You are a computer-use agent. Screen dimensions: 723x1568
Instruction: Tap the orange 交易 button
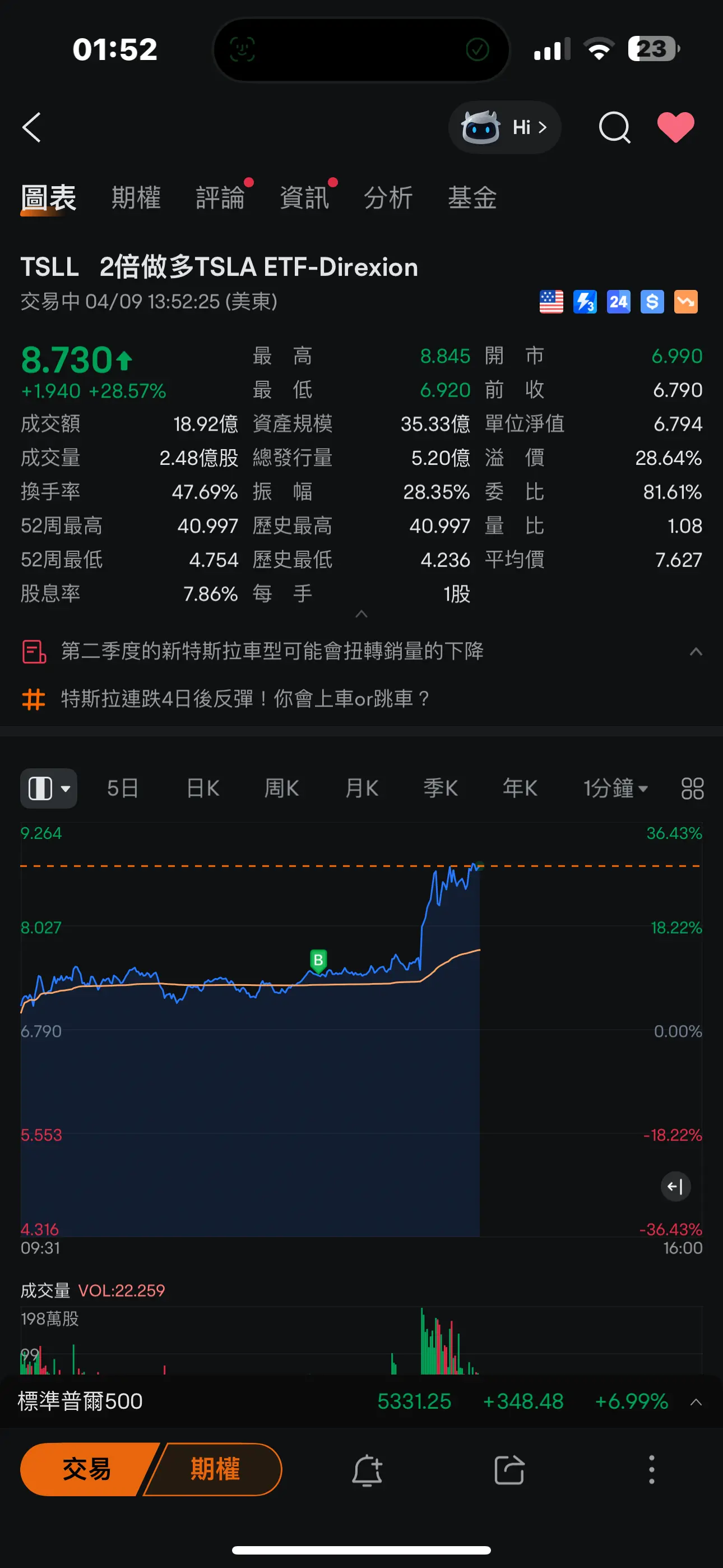[x=85, y=1469]
